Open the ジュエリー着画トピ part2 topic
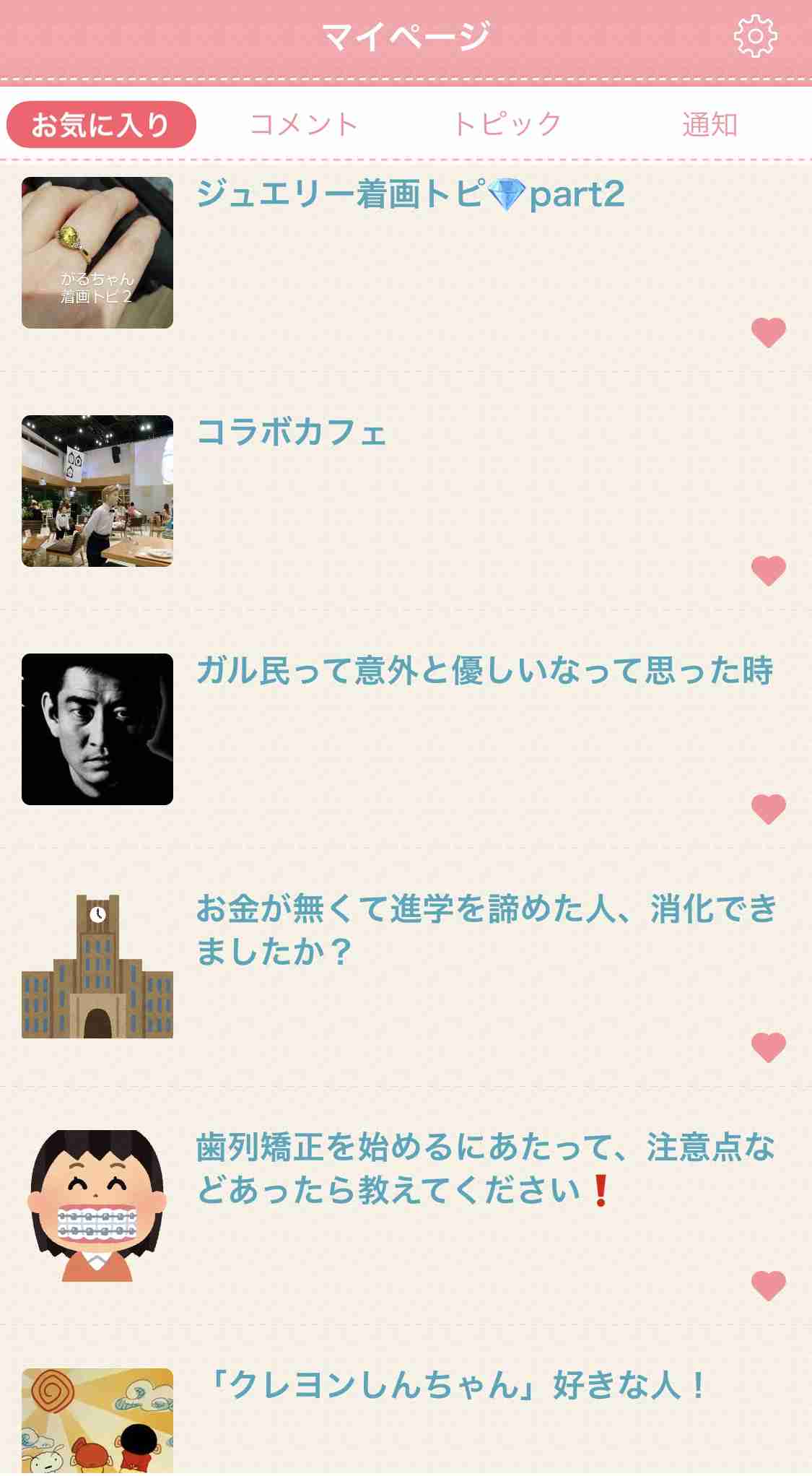This screenshot has height=1476, width=812. pyautogui.click(x=410, y=195)
